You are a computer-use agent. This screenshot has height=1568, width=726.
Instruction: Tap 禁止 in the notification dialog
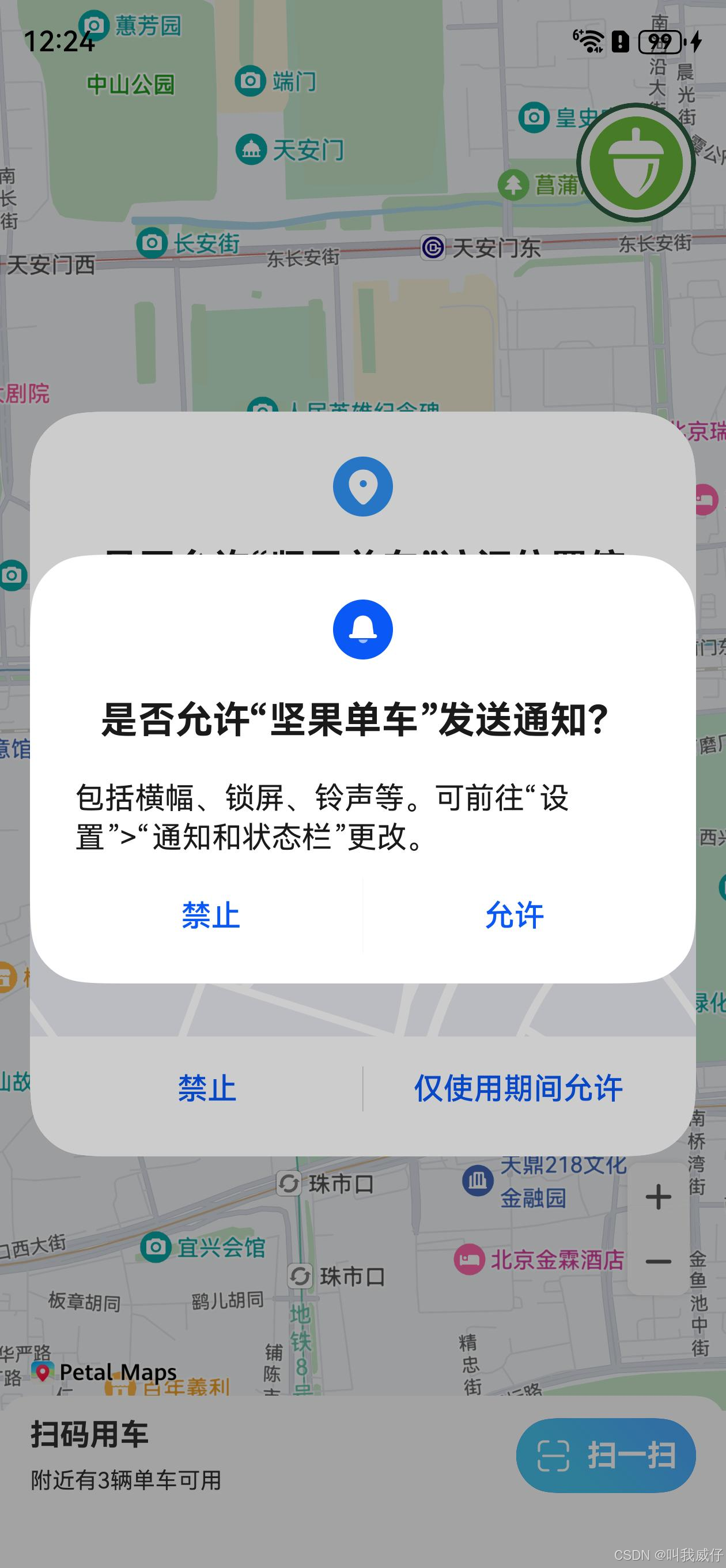[x=210, y=915]
